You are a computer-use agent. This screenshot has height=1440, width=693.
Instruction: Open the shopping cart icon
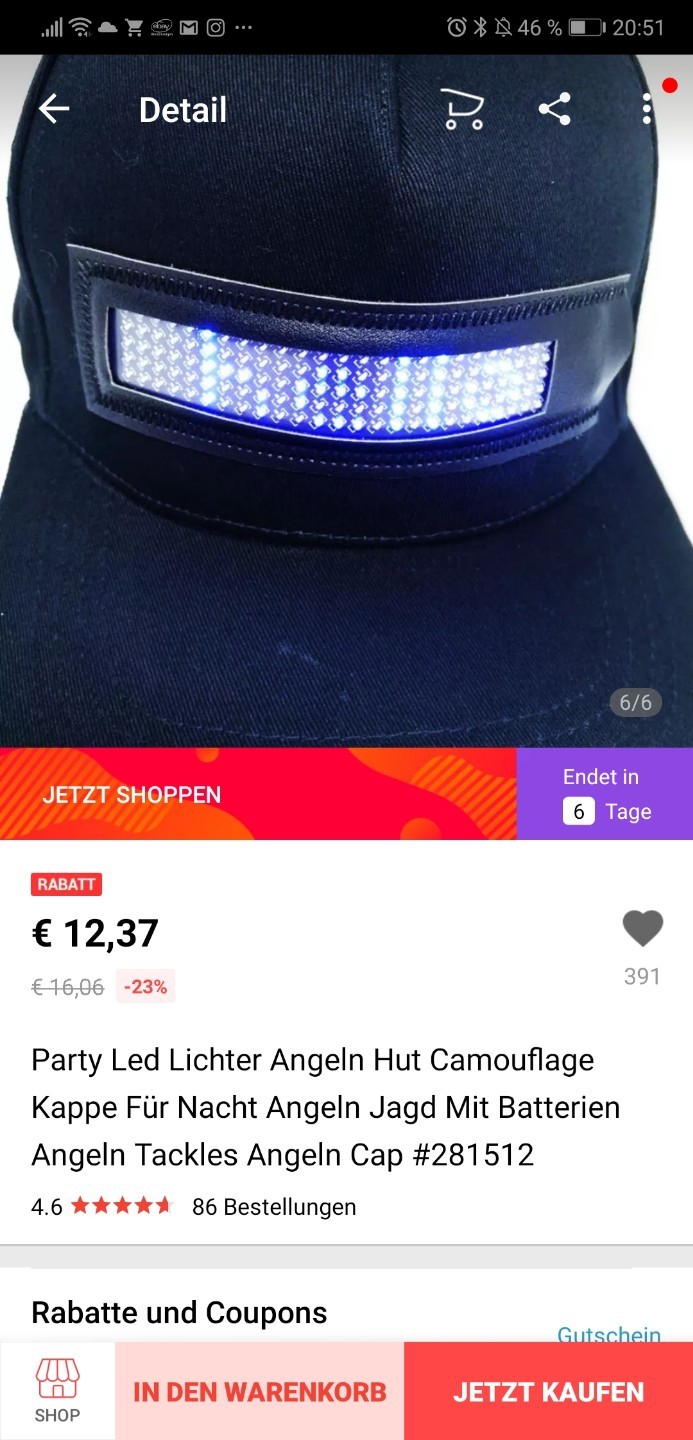point(463,109)
